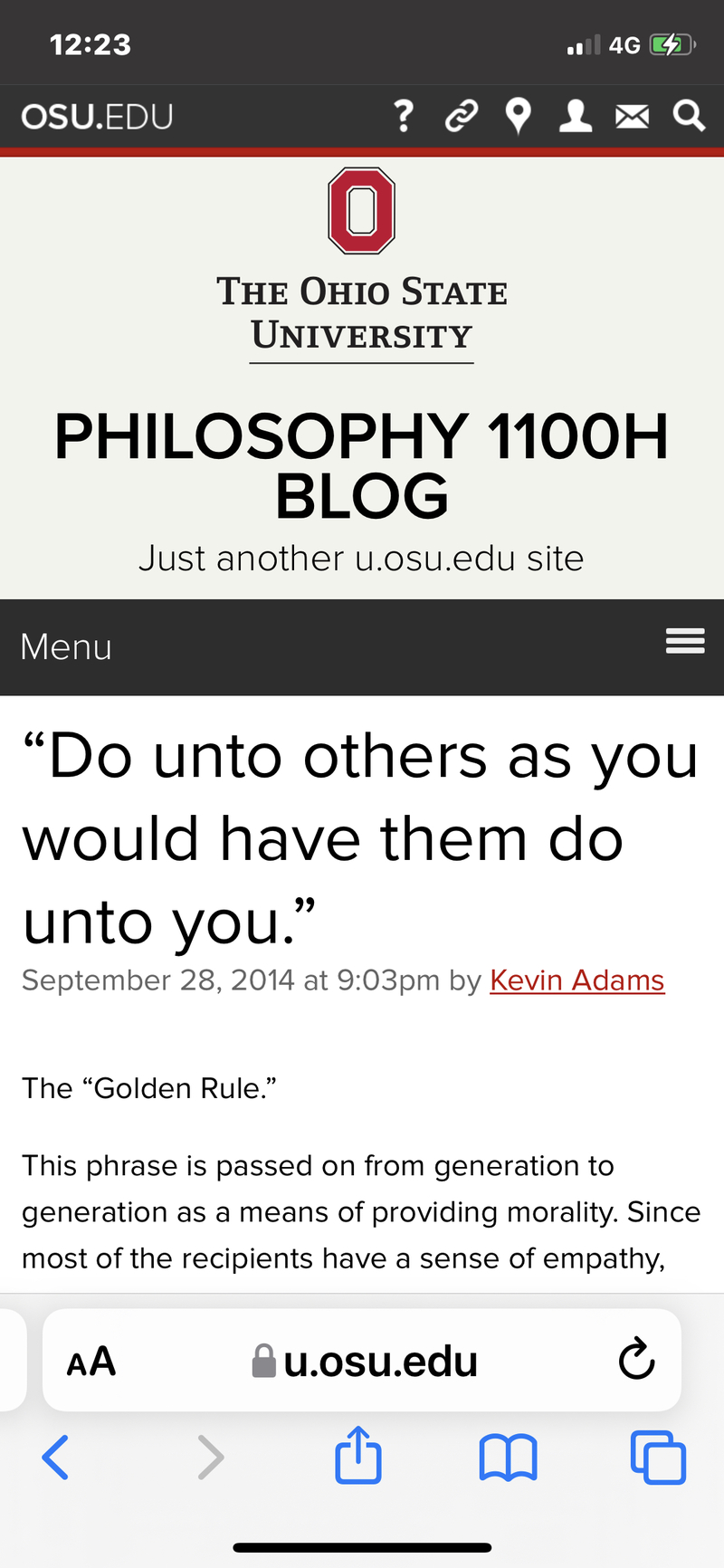Expand the Menu hamburger button
724x1568 pixels.
(x=685, y=641)
